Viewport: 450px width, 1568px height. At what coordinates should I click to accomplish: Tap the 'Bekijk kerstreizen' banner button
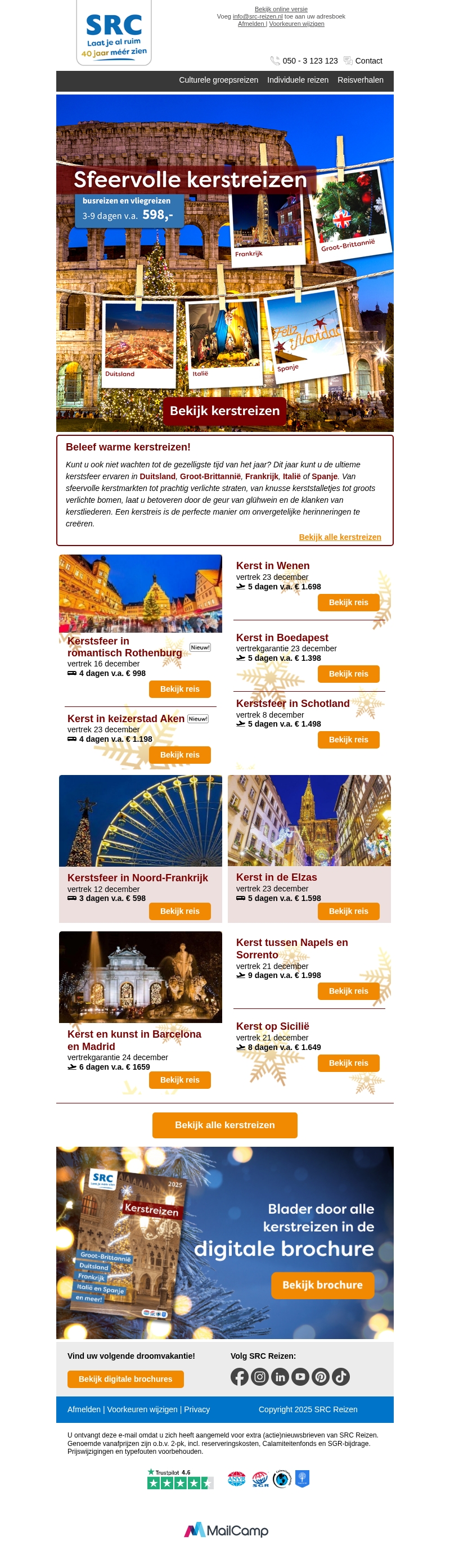[224, 410]
